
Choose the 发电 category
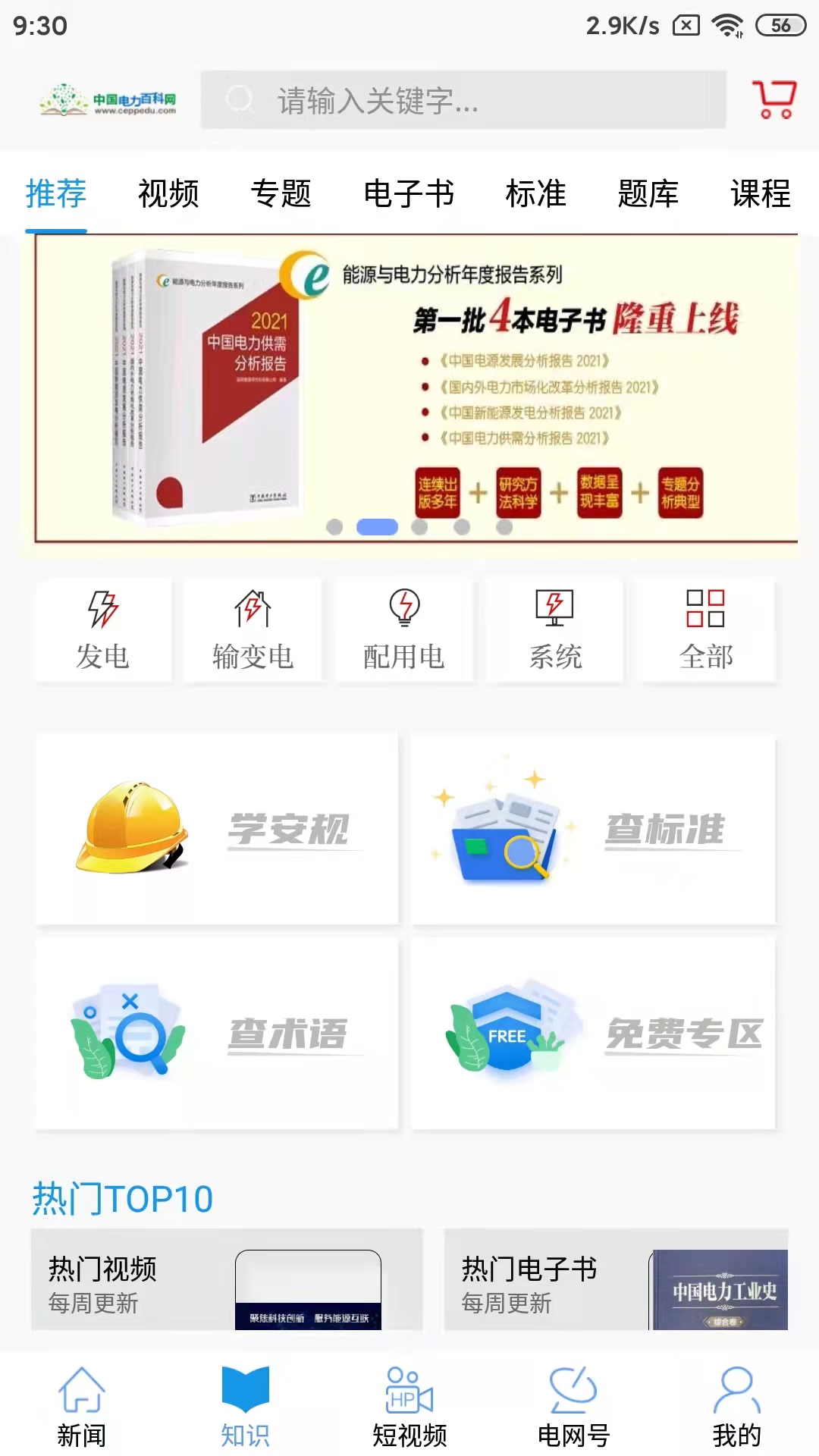(x=103, y=631)
